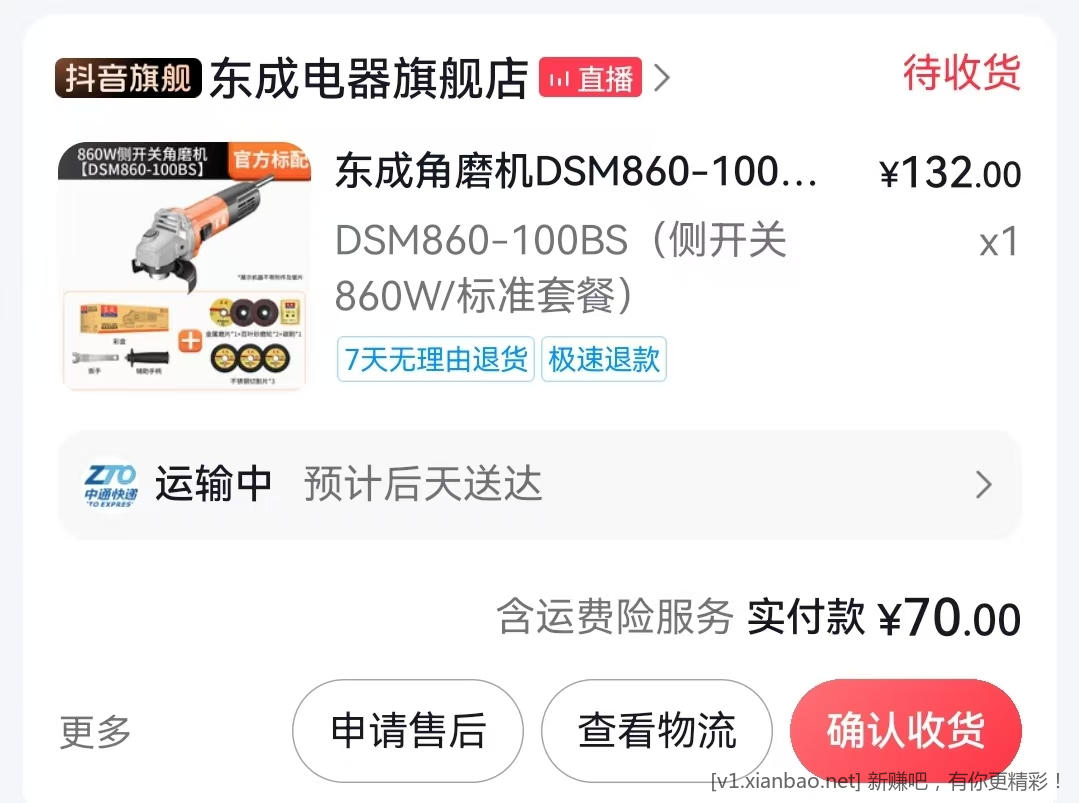This screenshot has height=803, width=1079.
Task: Tap 申请售后 to request after-sales service
Action: (x=408, y=731)
